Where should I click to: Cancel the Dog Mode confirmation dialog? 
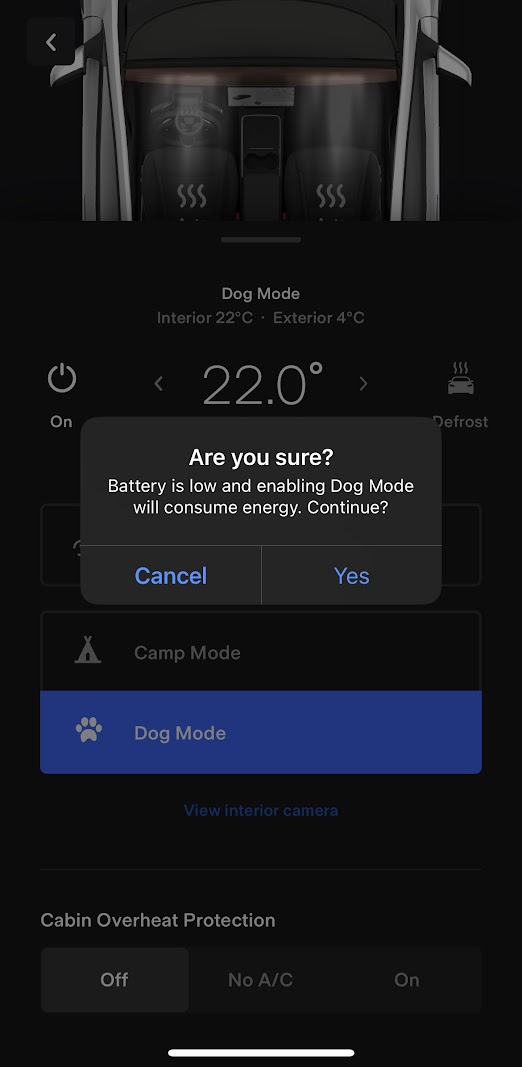171,576
